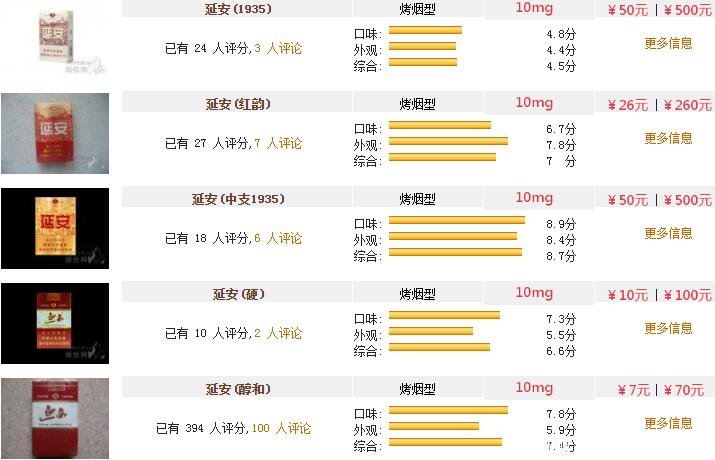Select the 延安(硬) pack thumbnail
The height and width of the screenshot is (460, 715).
55,323
